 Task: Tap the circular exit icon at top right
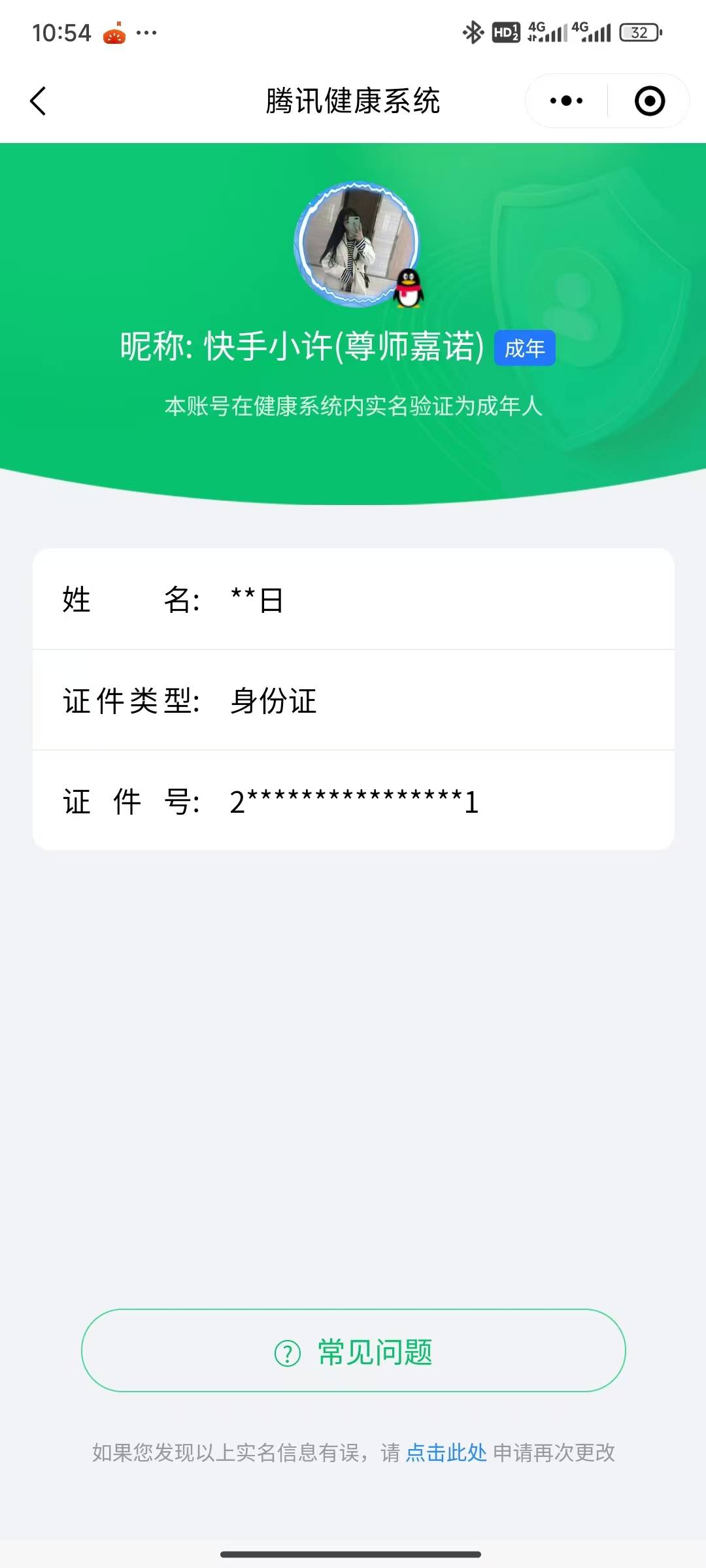649,101
